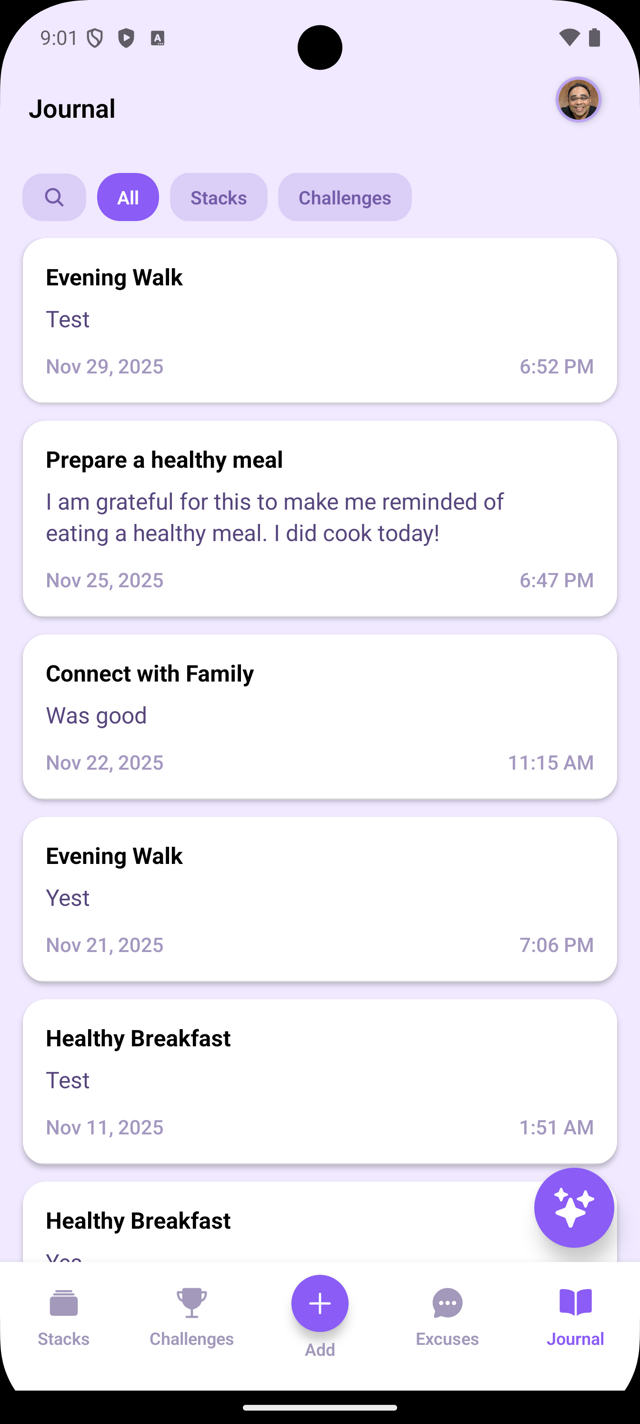Go to the Challenges tab in bottom bar

point(192,1317)
